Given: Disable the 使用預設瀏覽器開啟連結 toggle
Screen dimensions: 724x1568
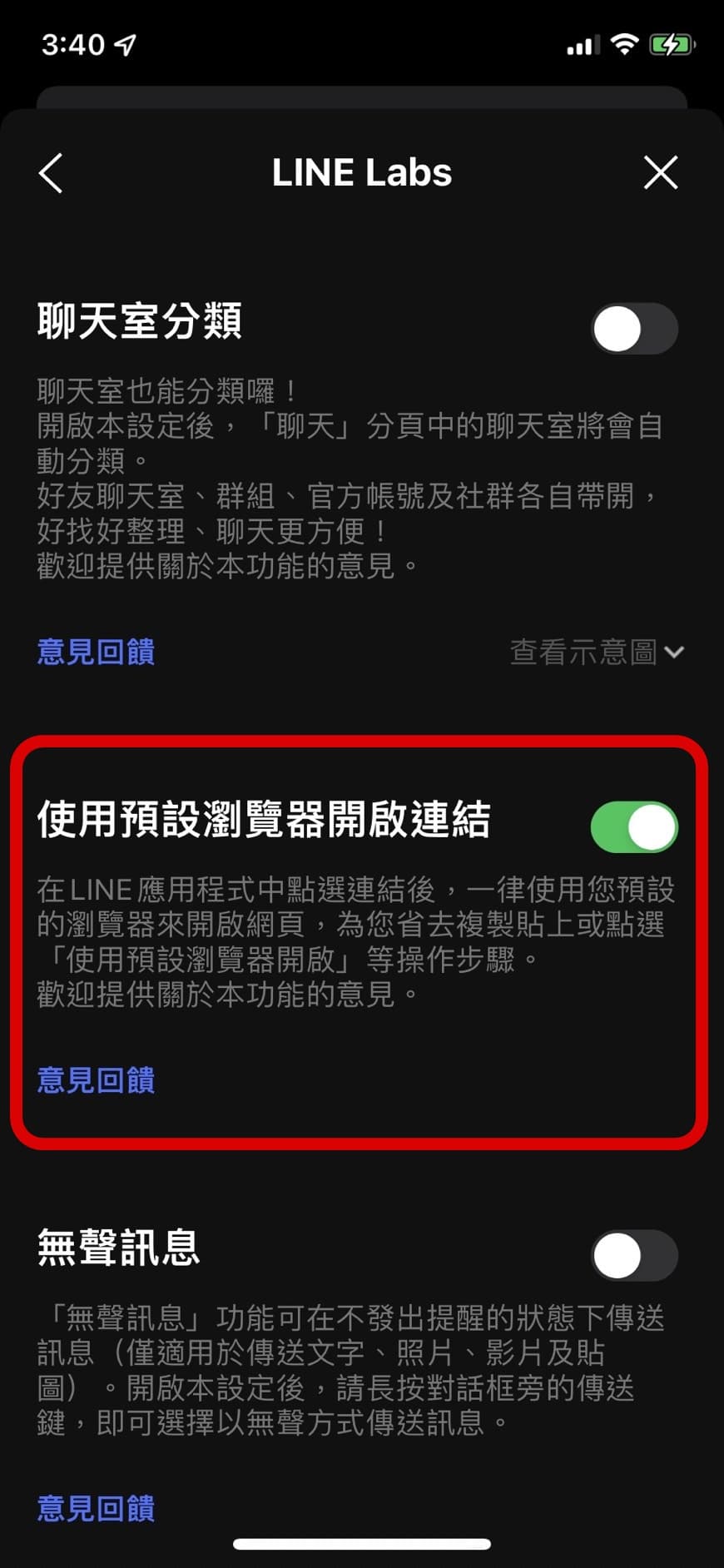Looking at the screenshot, I should (634, 824).
